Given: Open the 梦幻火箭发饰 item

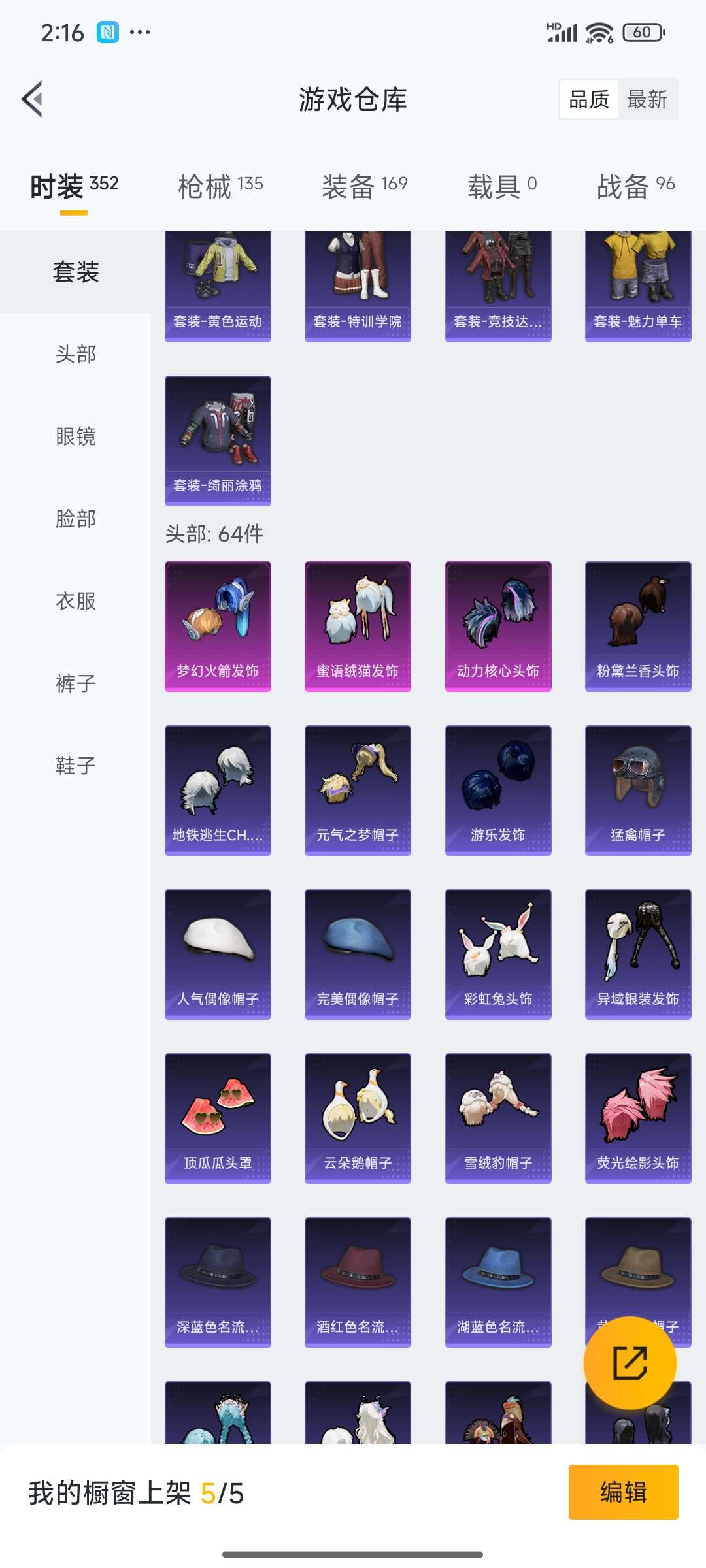Looking at the screenshot, I should (x=218, y=626).
